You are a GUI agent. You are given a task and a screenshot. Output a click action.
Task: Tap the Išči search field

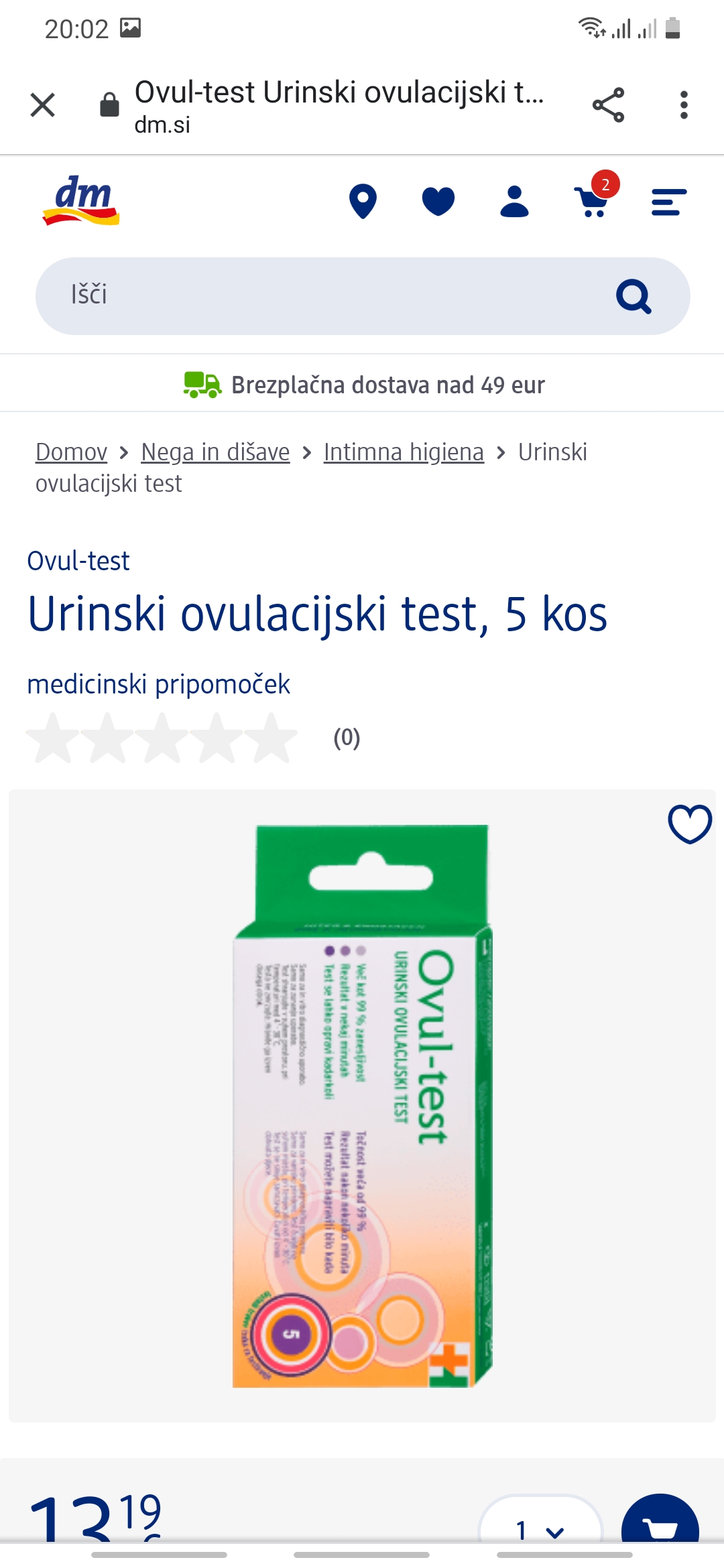point(322,296)
